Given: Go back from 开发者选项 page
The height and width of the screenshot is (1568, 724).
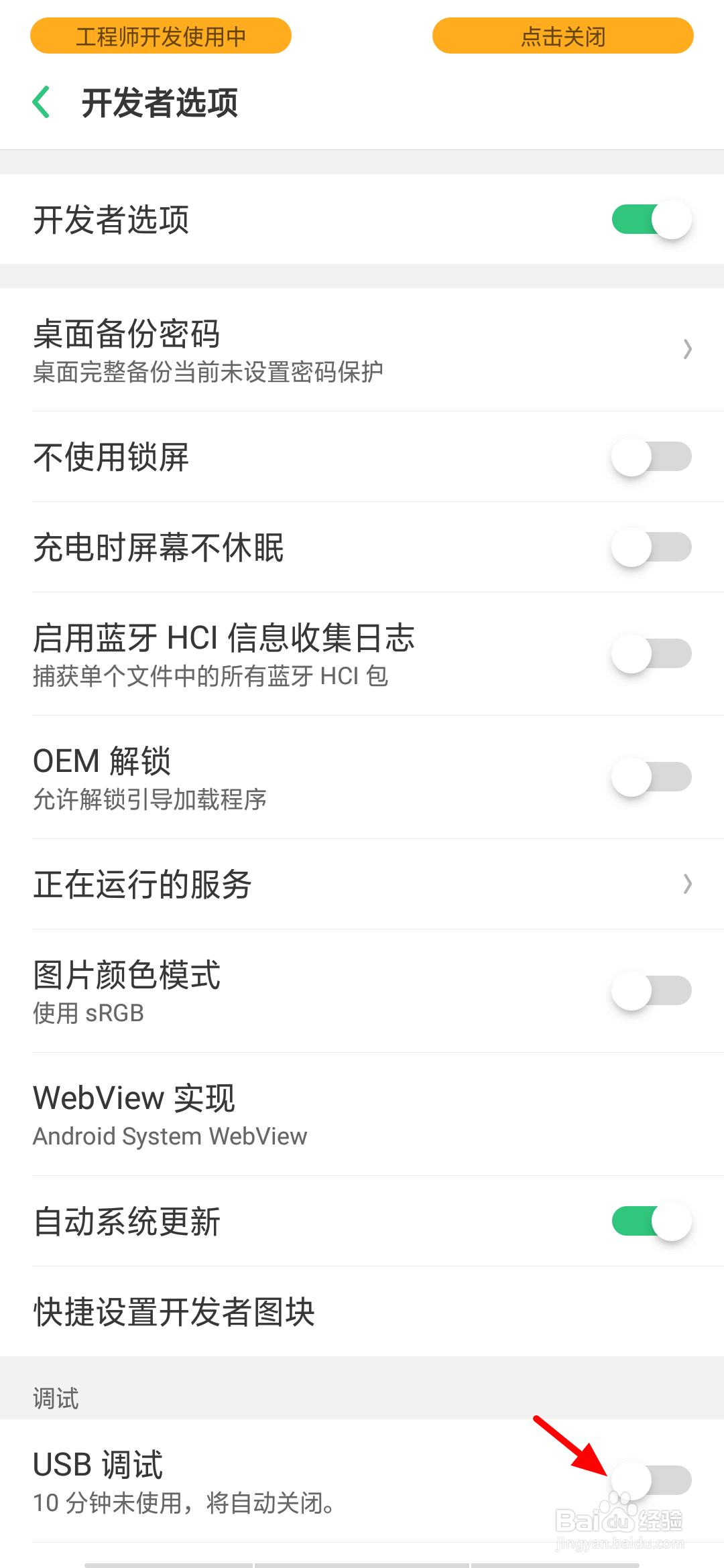Looking at the screenshot, I should [x=42, y=103].
